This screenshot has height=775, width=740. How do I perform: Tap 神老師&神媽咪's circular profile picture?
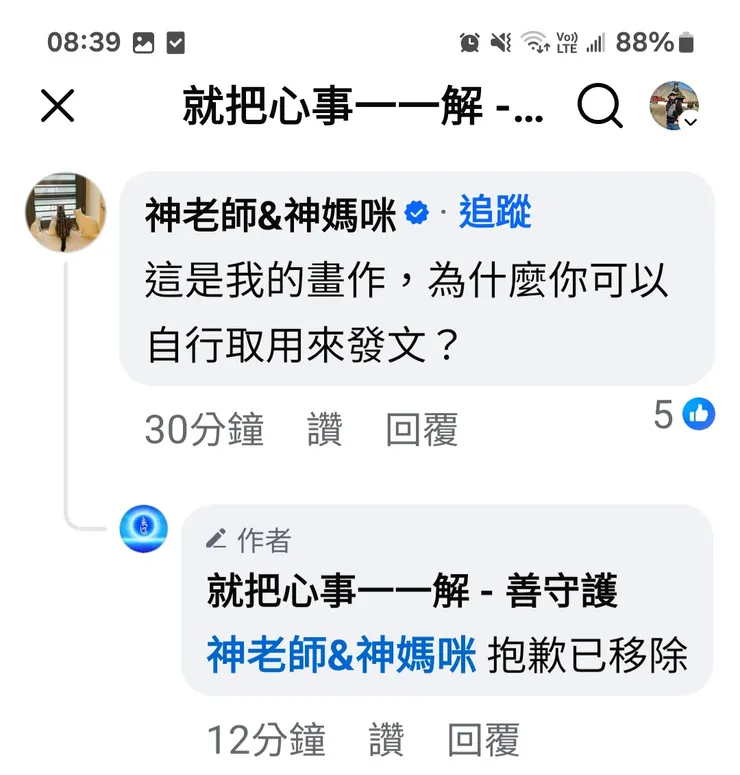(65, 215)
